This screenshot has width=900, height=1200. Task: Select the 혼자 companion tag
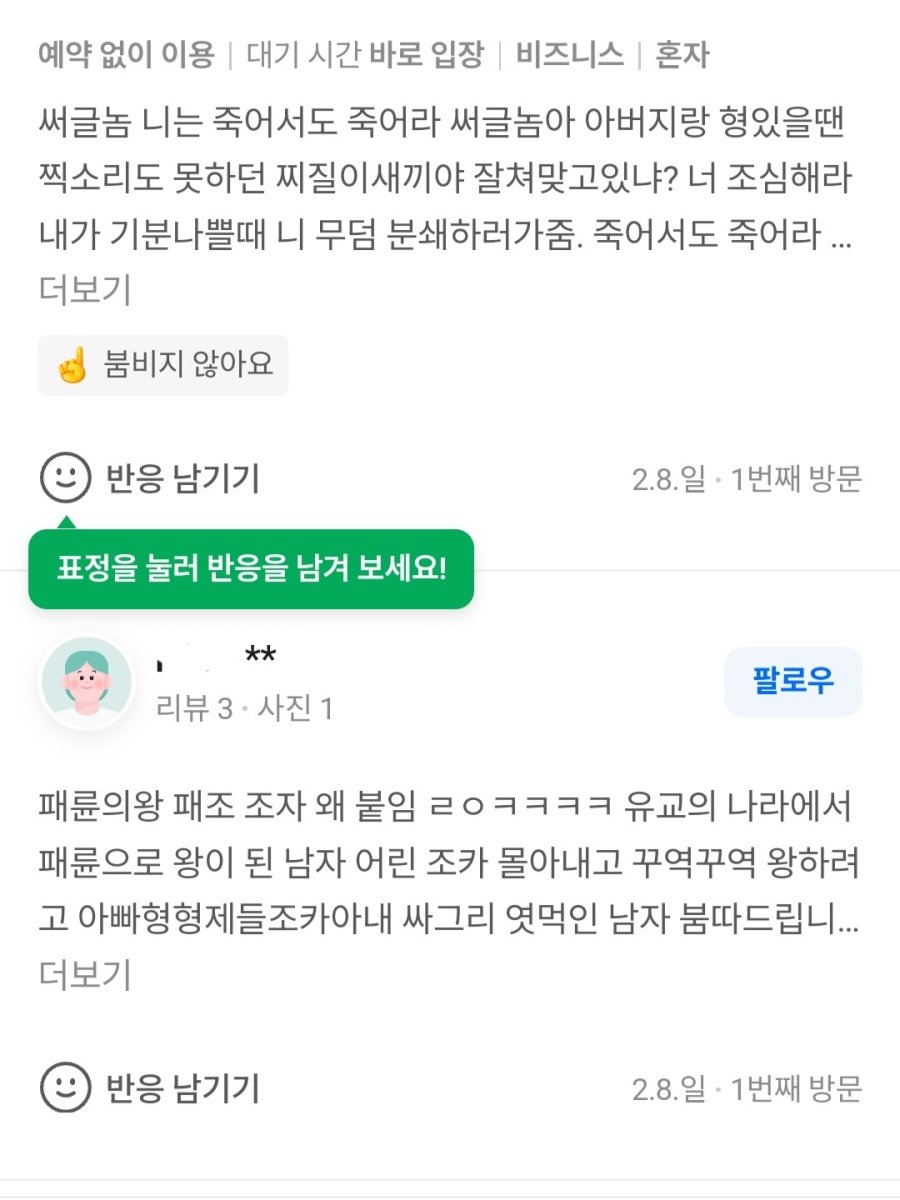681,57
